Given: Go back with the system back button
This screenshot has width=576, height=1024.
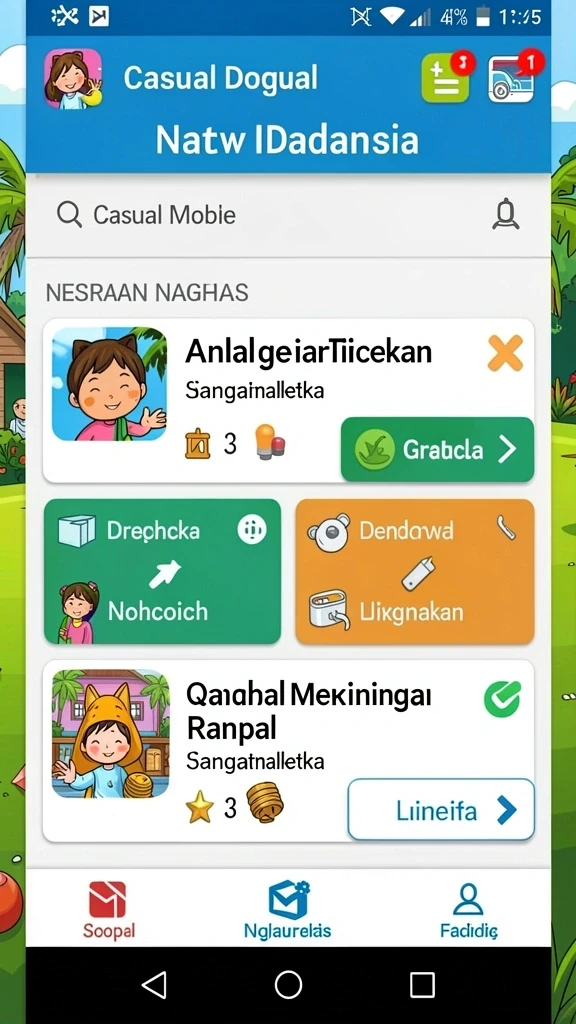Looking at the screenshot, I should tap(154, 985).
